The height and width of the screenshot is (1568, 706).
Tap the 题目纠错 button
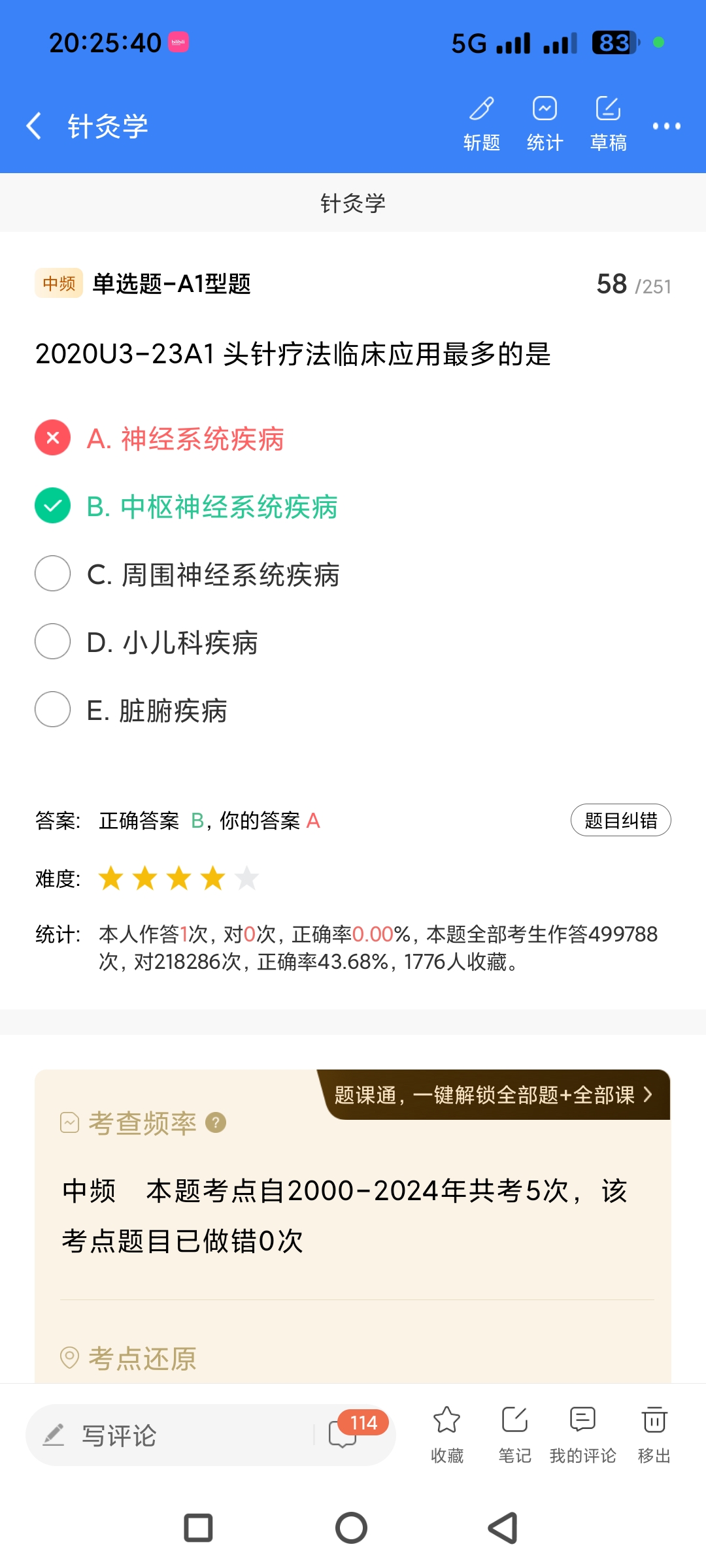tap(620, 820)
